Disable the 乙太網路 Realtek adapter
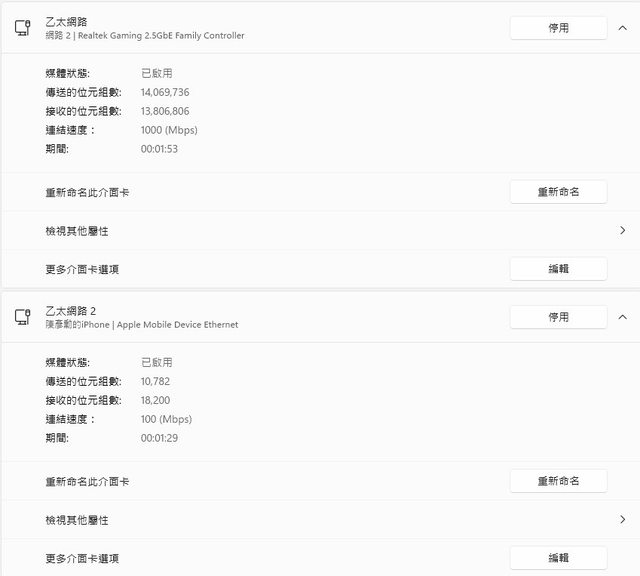 point(558,28)
